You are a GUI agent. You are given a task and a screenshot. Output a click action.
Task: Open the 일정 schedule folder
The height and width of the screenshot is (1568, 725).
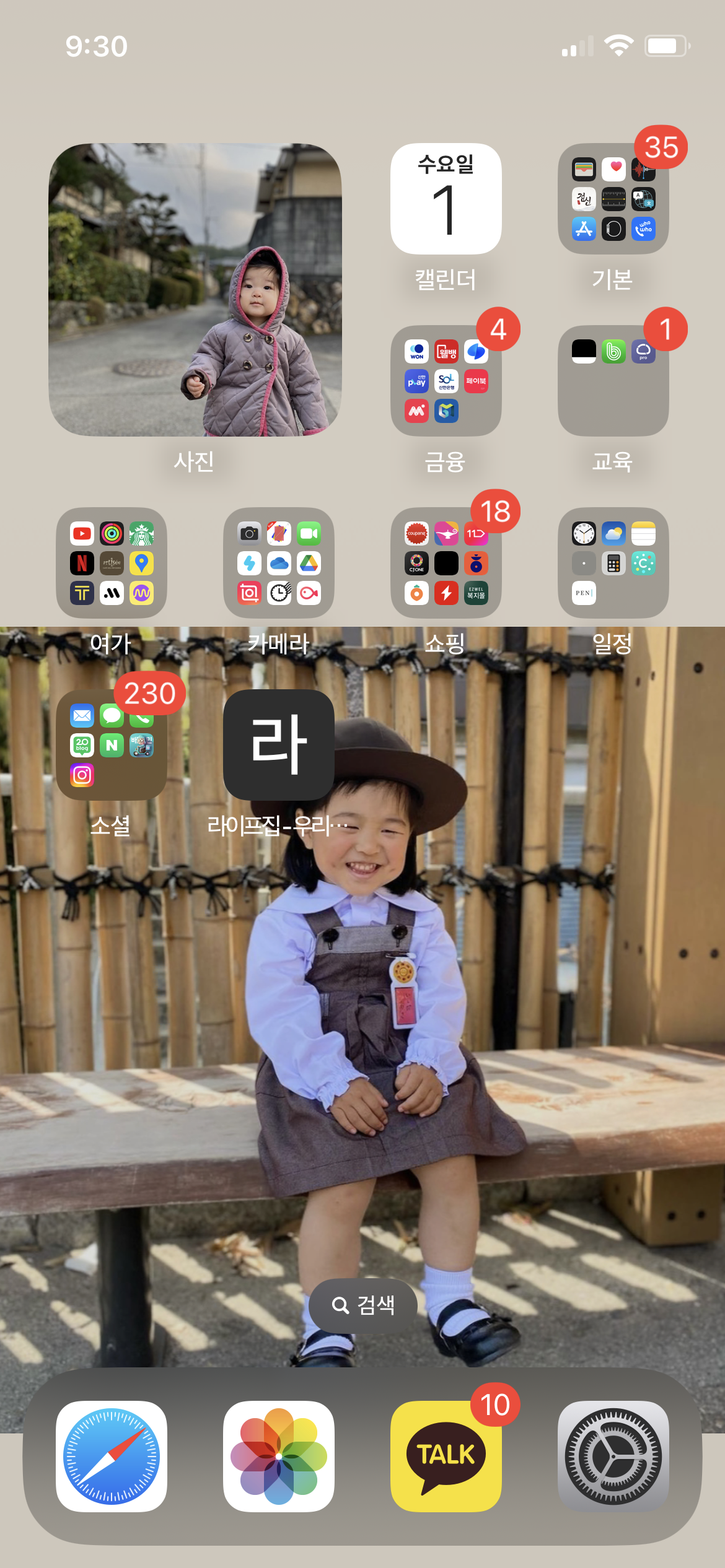[613, 562]
